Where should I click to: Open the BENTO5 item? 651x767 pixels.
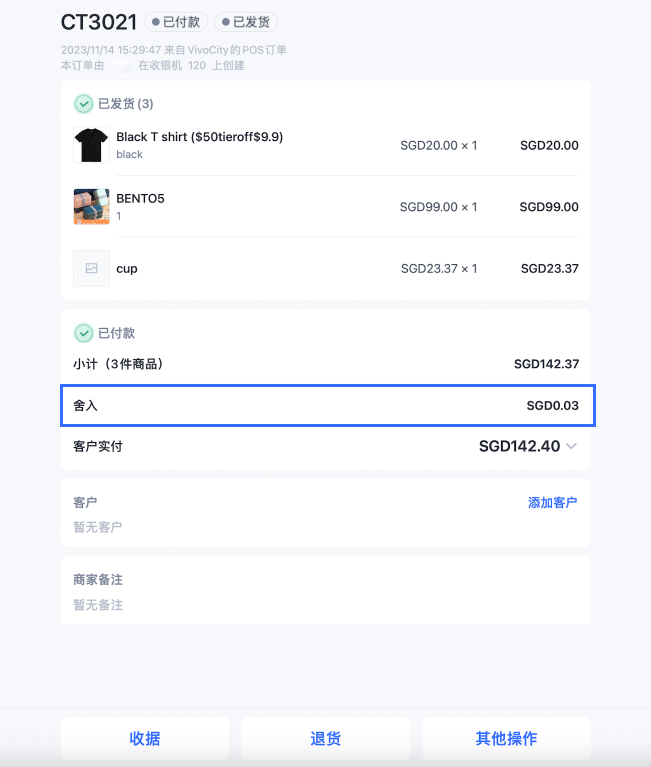140,199
